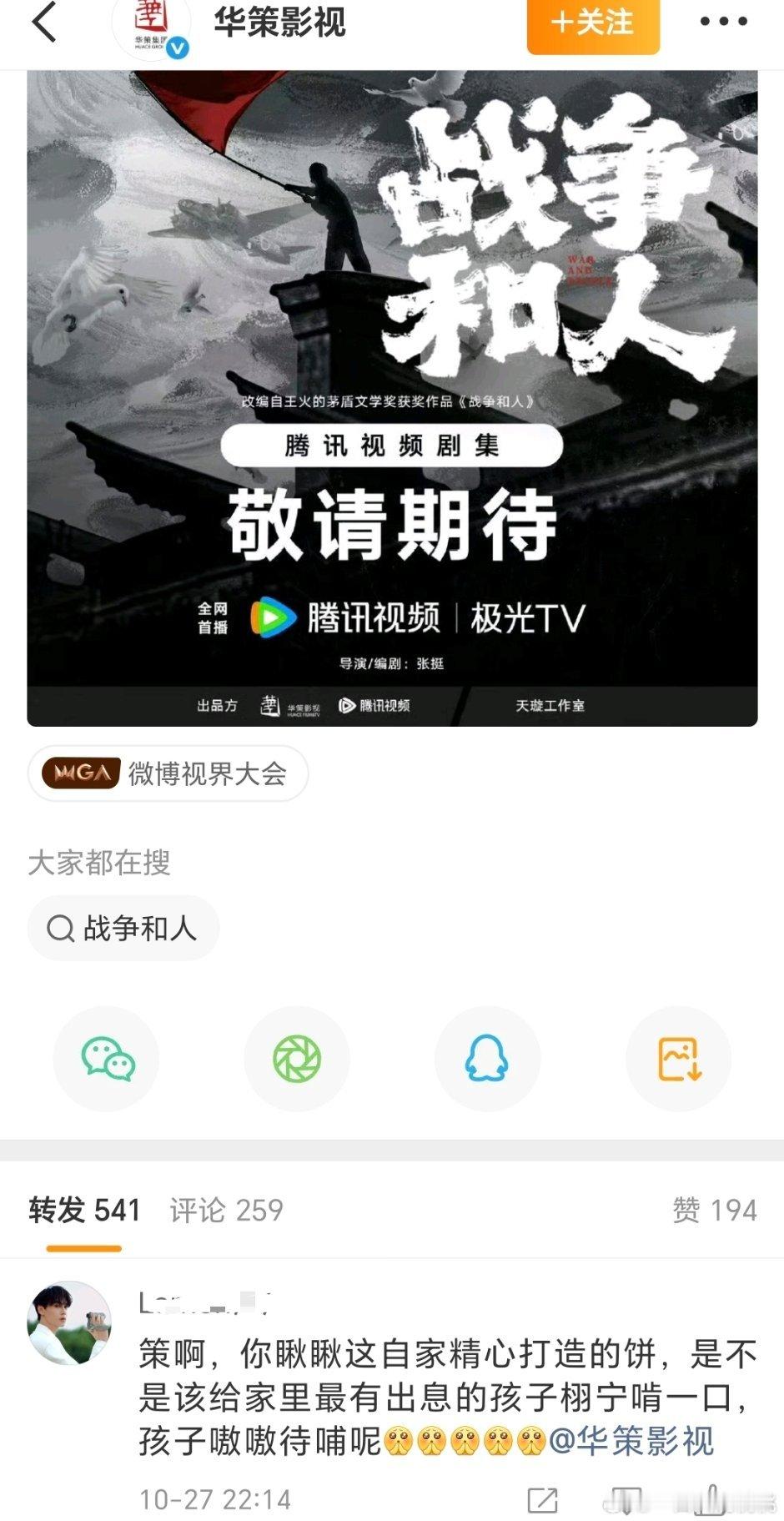Tap the verified badge on 华策影视 avatar

coord(175,48)
